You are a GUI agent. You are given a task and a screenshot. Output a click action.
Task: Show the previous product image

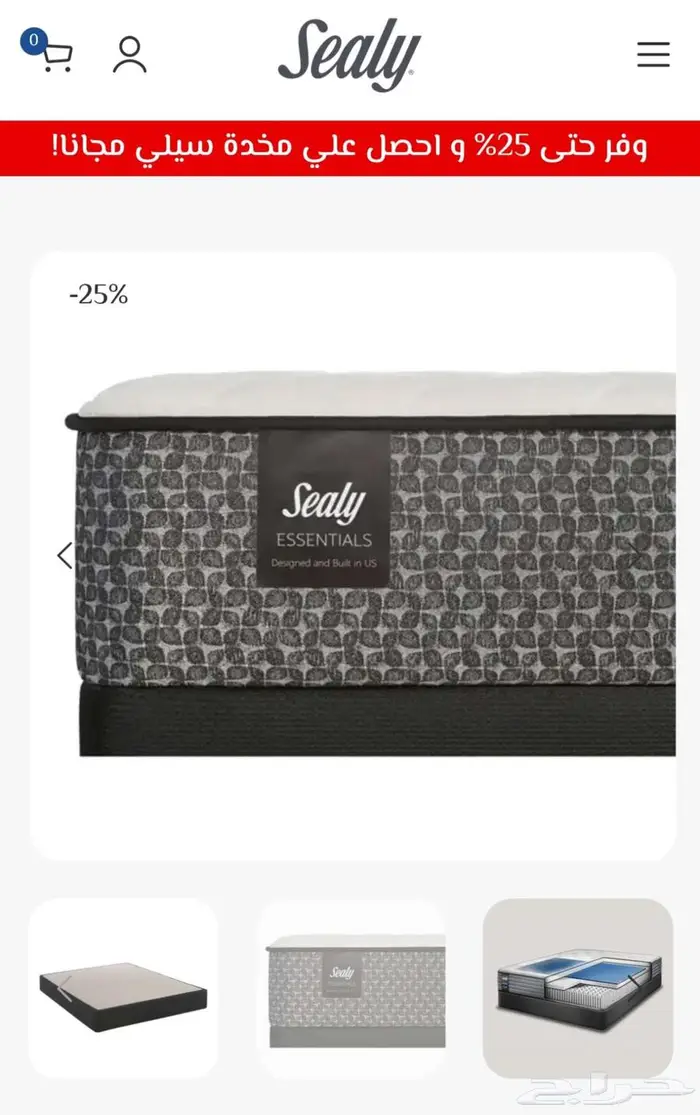[65, 555]
